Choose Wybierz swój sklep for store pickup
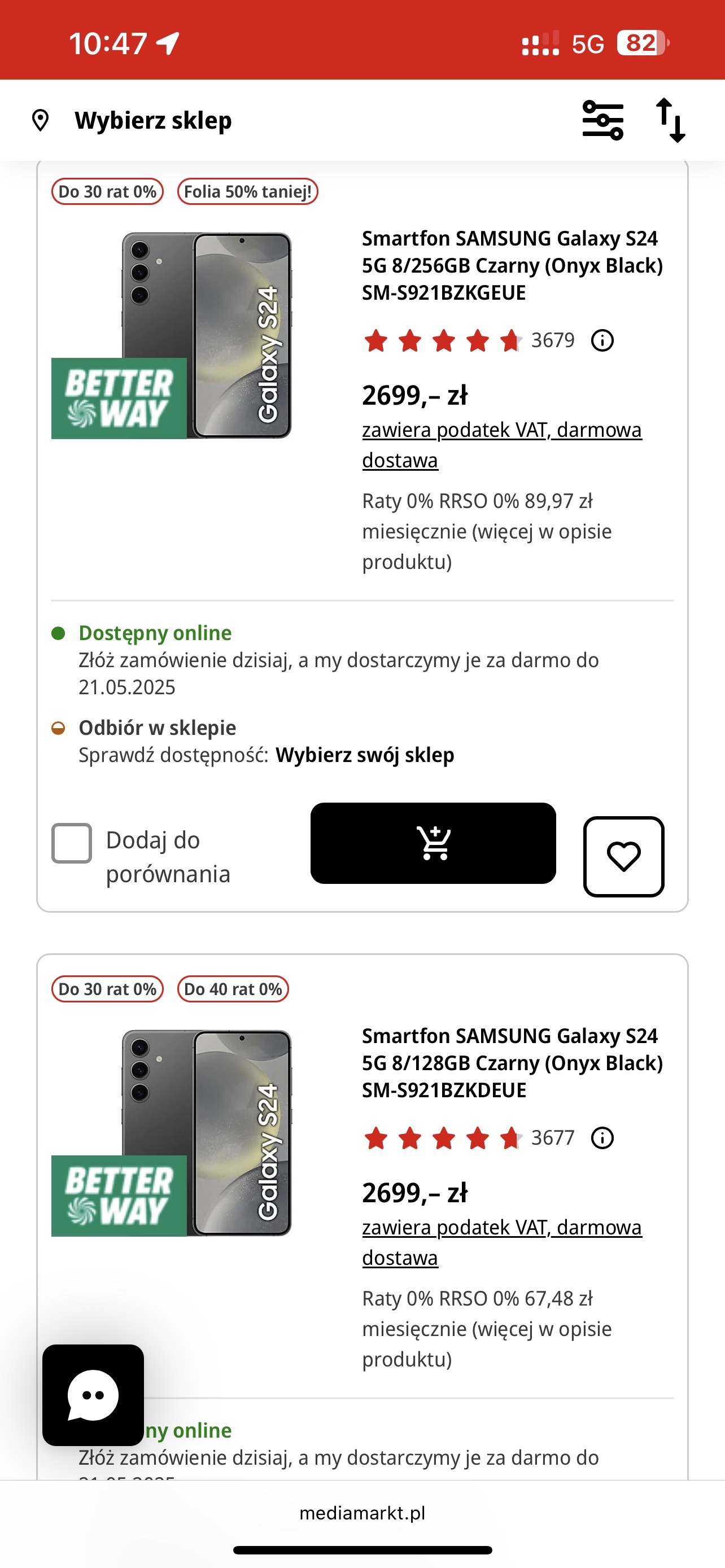 point(365,755)
